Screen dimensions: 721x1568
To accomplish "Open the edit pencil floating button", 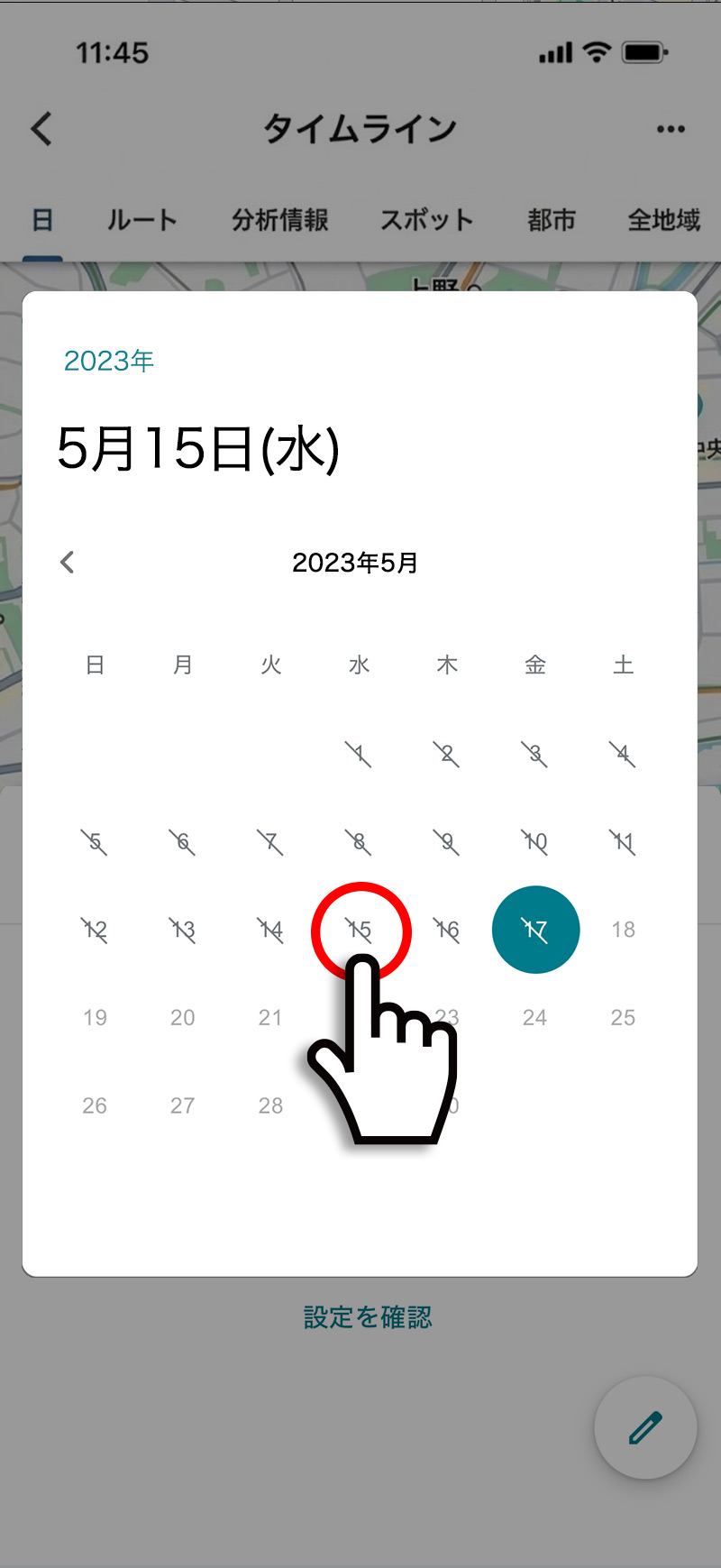I will pos(645,1430).
